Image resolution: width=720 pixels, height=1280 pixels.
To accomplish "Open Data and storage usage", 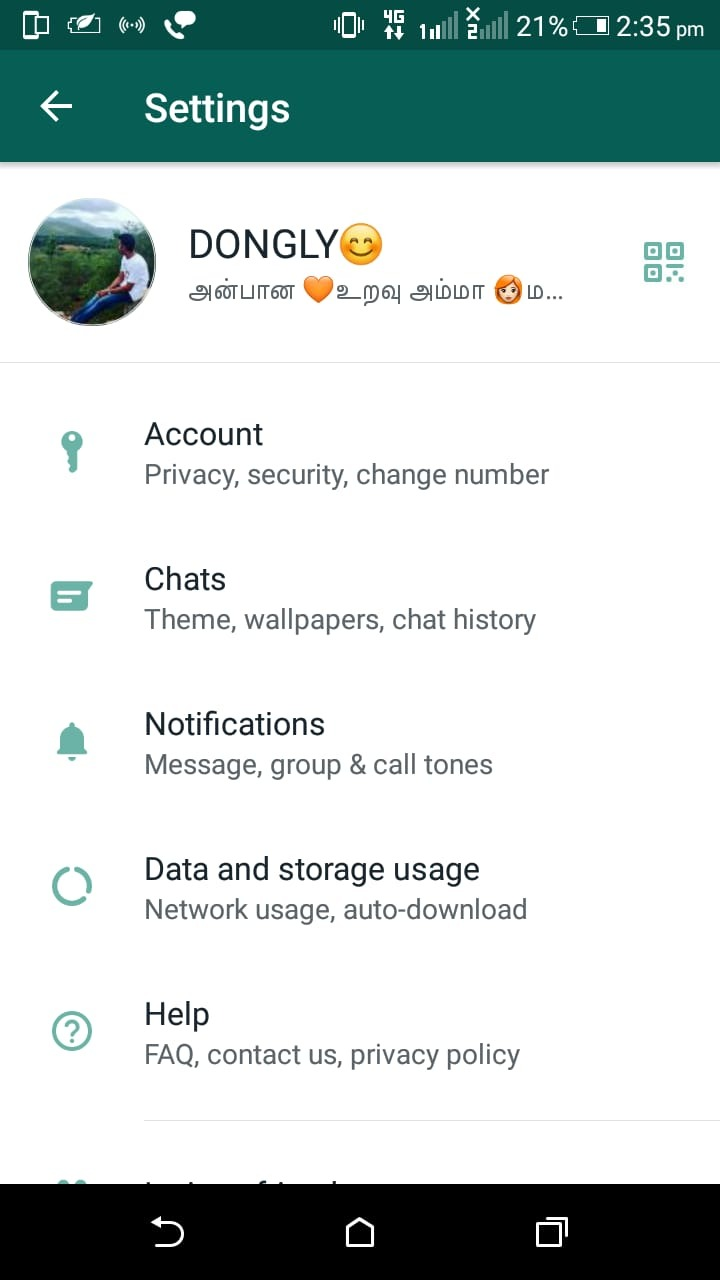I will pos(335,888).
